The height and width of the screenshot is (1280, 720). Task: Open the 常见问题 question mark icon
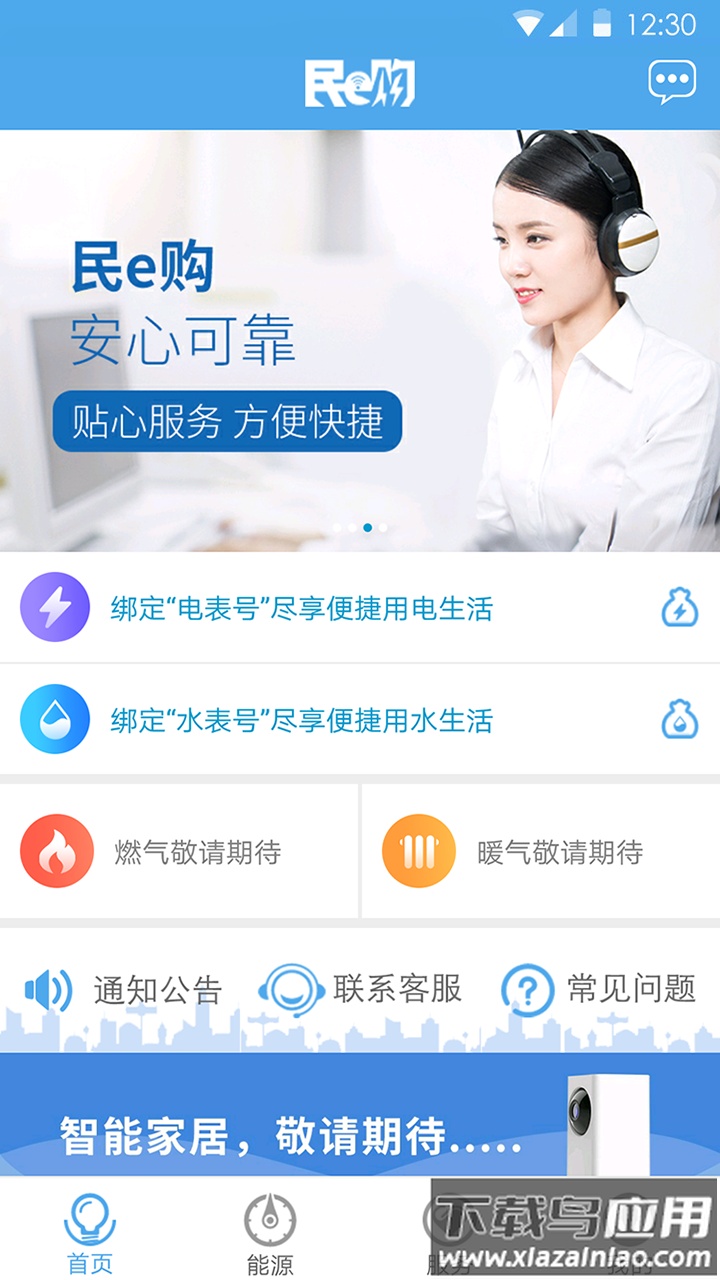click(525, 988)
